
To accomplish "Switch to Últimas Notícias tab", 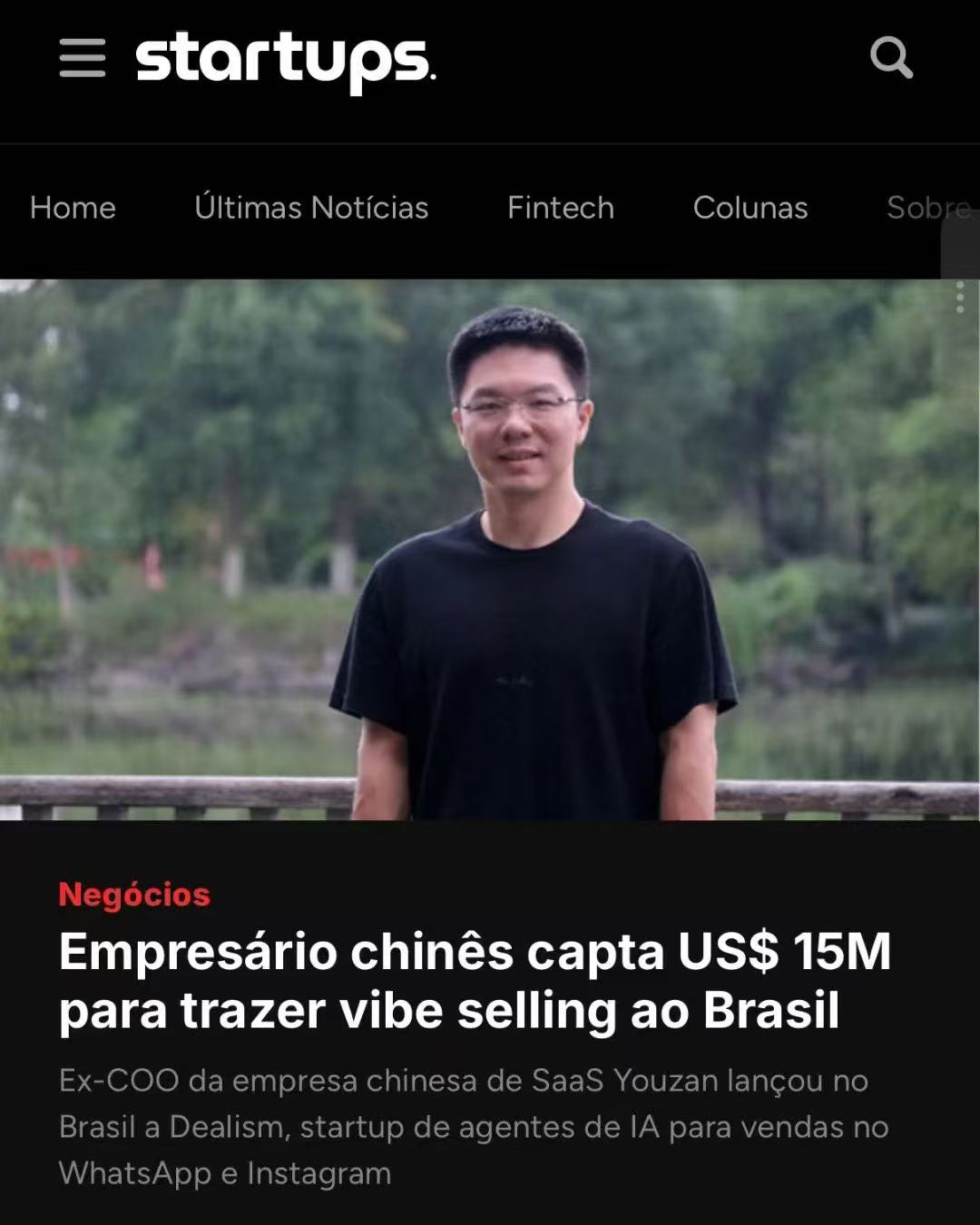I will (311, 208).
